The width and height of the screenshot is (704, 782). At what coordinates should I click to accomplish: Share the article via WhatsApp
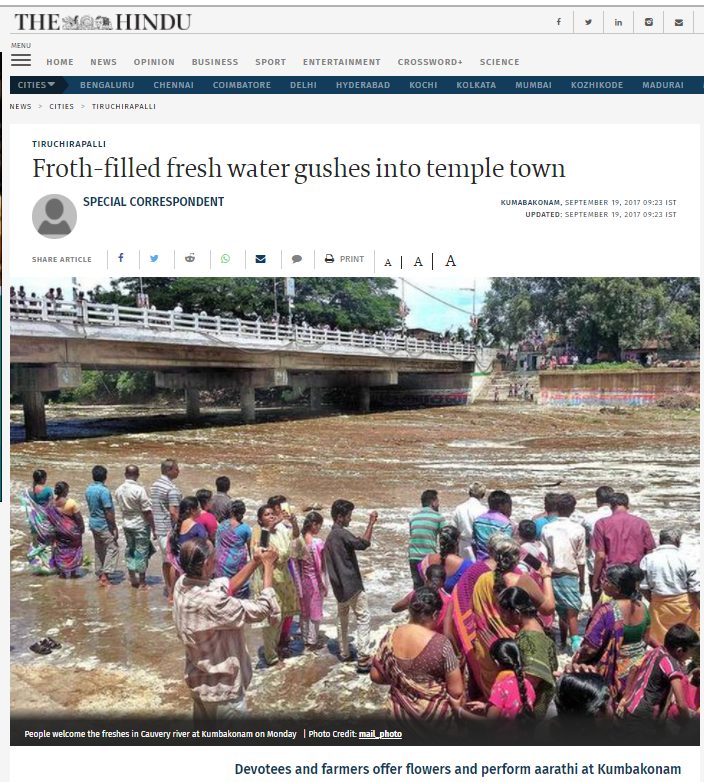coord(225,259)
